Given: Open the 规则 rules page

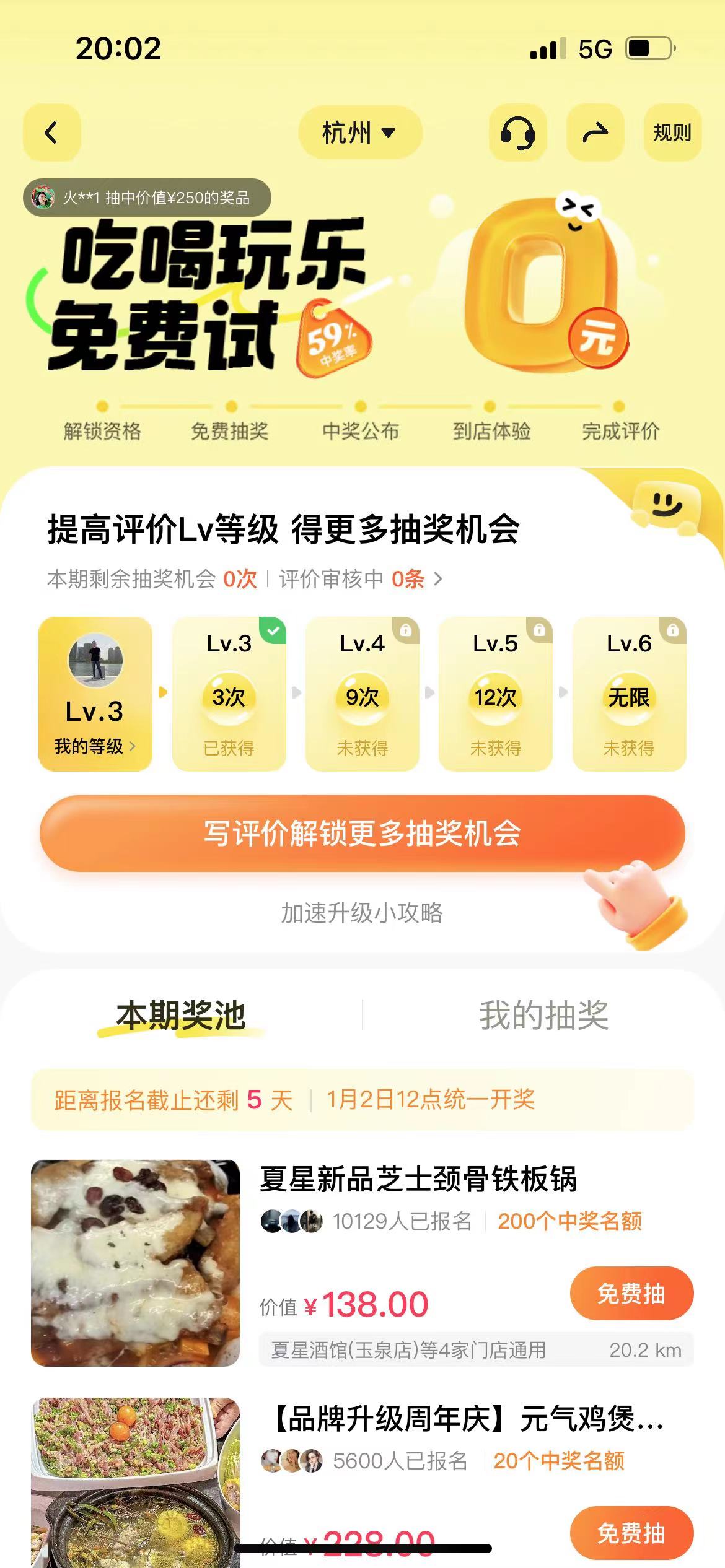Looking at the screenshot, I should tap(672, 133).
